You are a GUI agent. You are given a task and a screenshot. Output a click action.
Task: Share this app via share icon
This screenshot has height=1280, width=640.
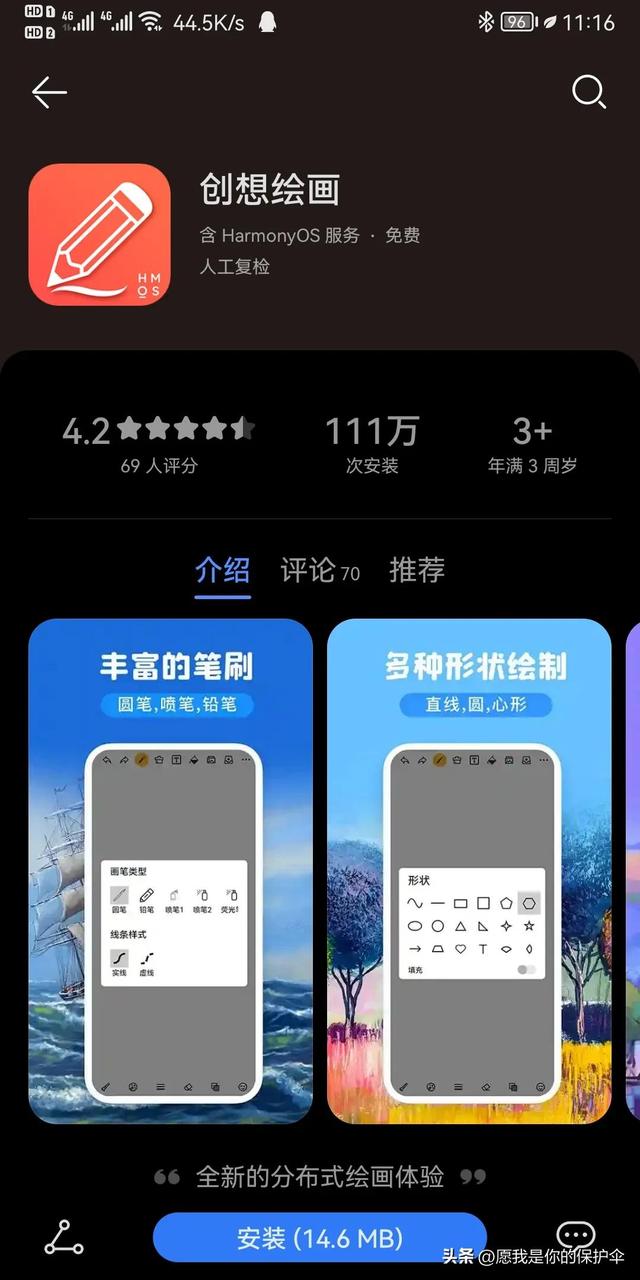click(x=64, y=1238)
